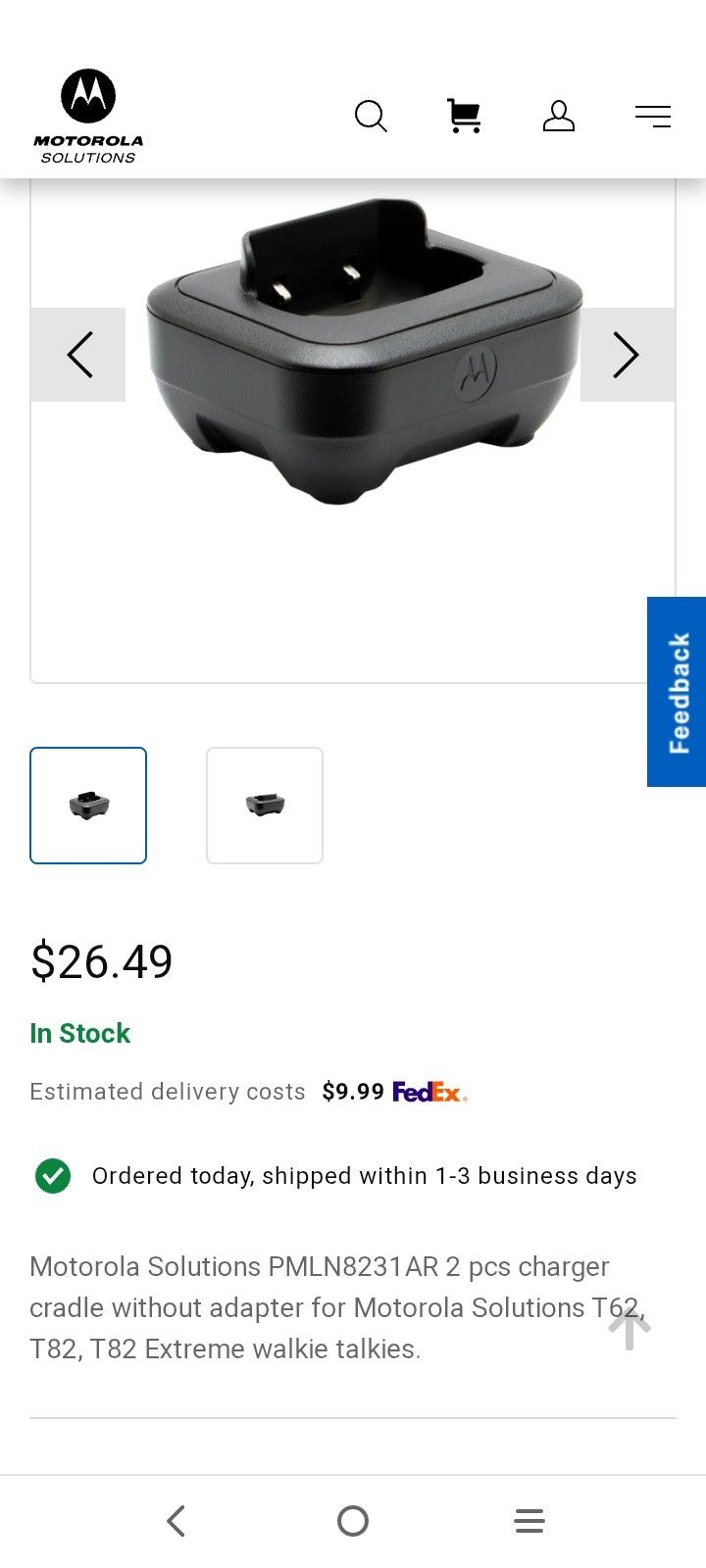Show next product image
This screenshot has height=1568, width=706.
click(x=627, y=355)
